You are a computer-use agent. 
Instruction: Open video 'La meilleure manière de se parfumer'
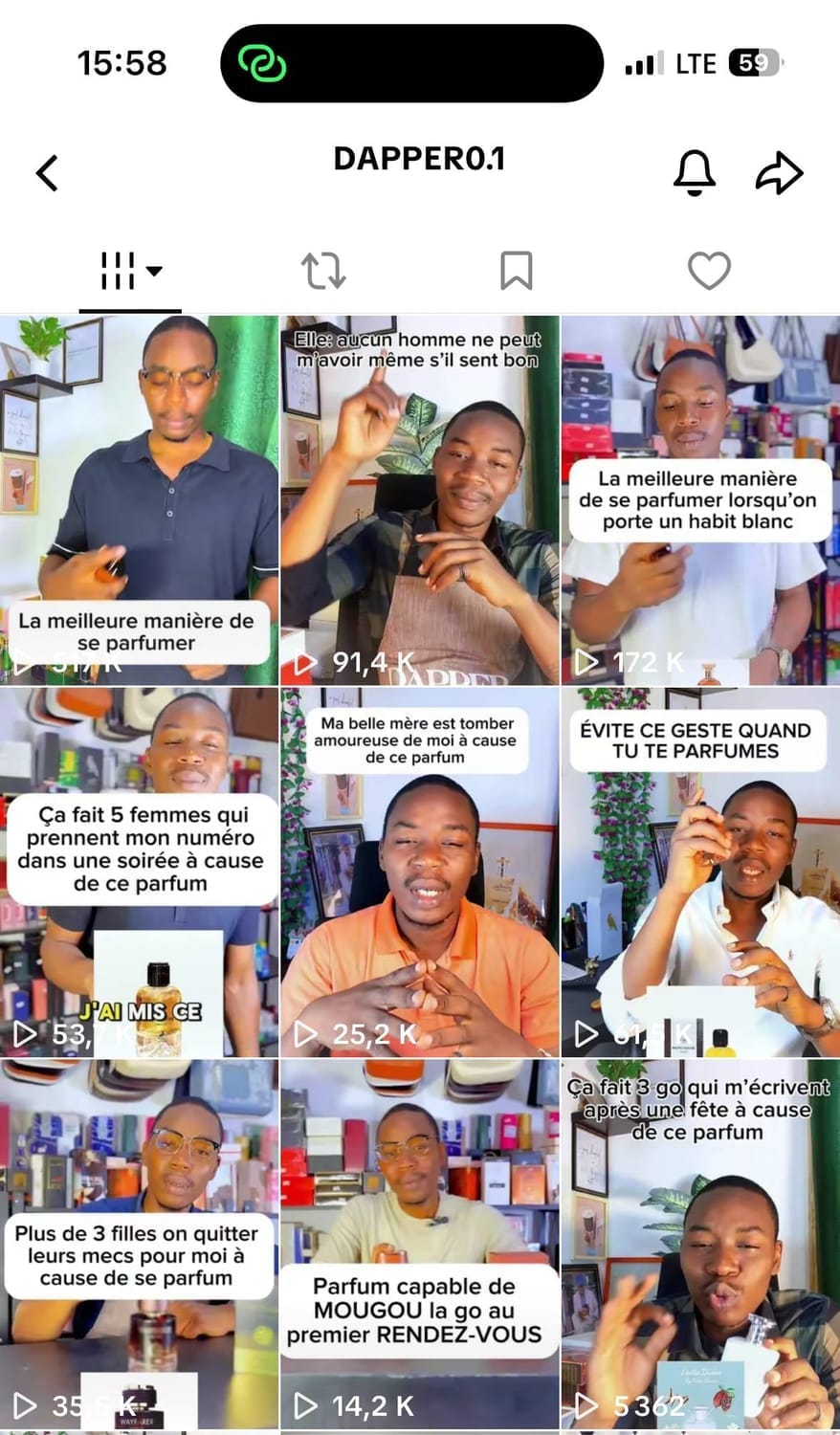[x=139, y=497]
